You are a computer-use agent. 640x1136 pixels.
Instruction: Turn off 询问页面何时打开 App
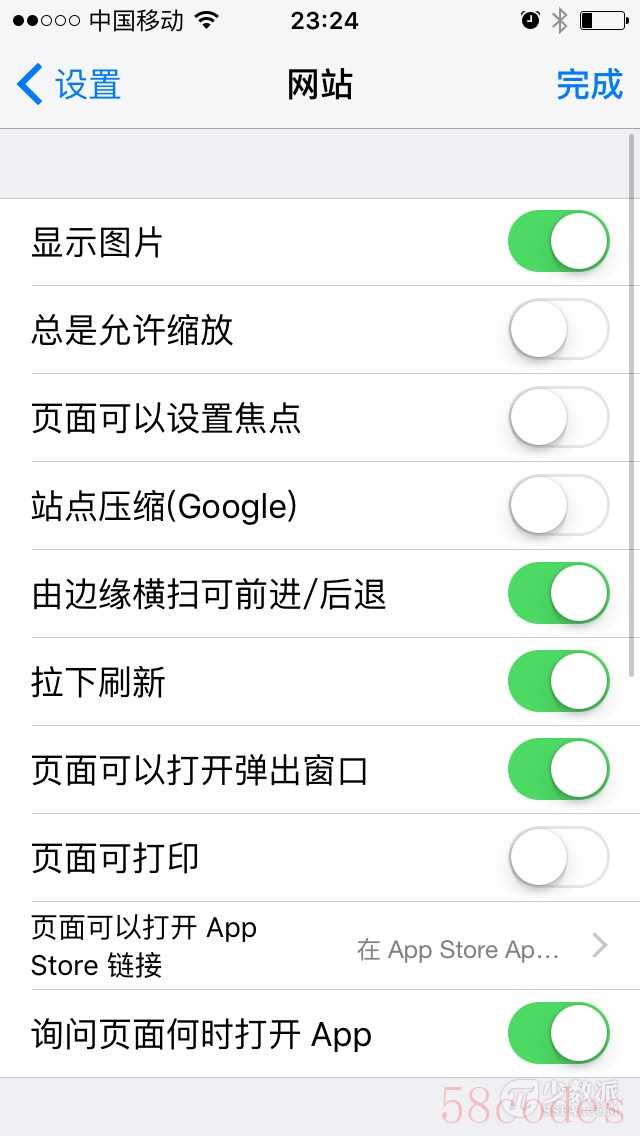point(558,1034)
